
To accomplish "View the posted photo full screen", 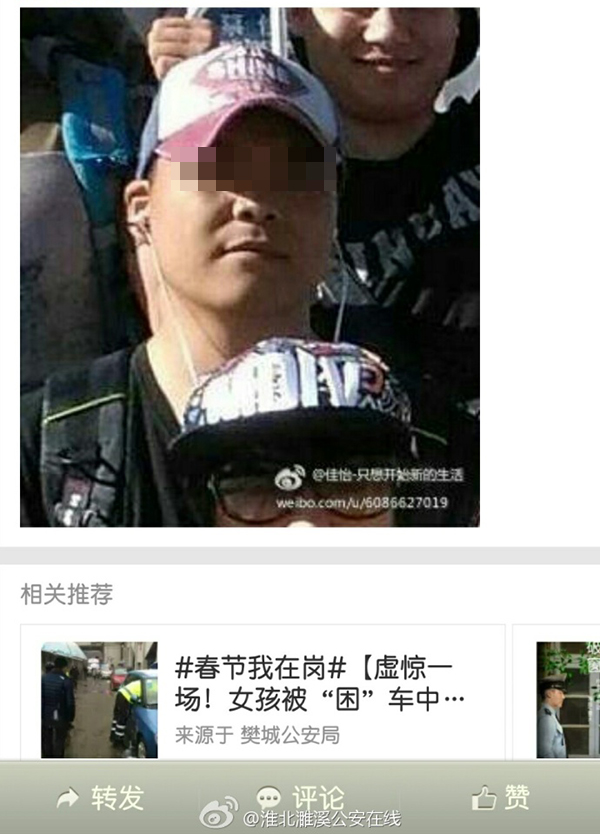I will tap(250, 267).
